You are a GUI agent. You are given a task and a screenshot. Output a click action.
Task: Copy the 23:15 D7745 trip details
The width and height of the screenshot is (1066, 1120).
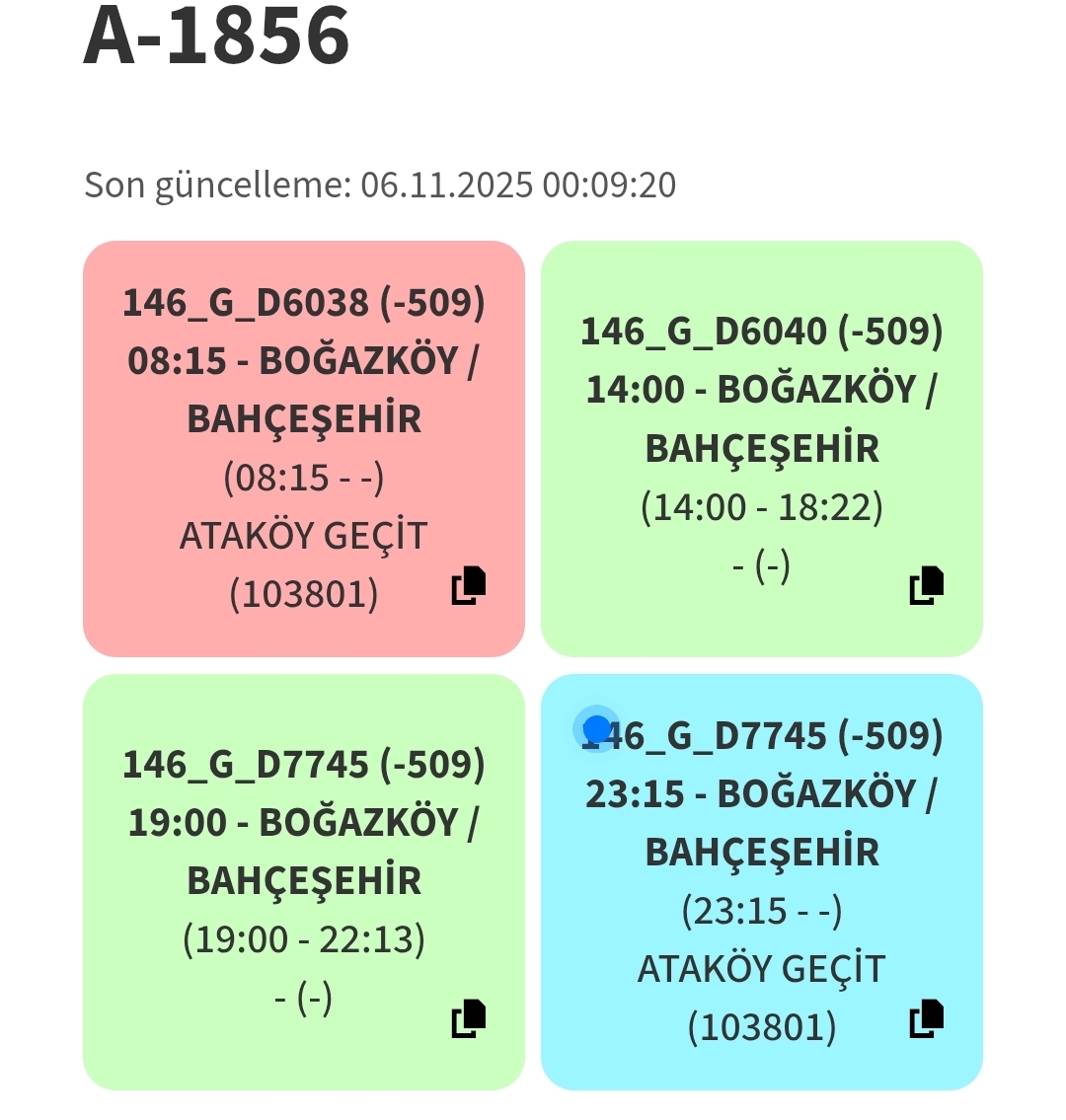[927, 1018]
